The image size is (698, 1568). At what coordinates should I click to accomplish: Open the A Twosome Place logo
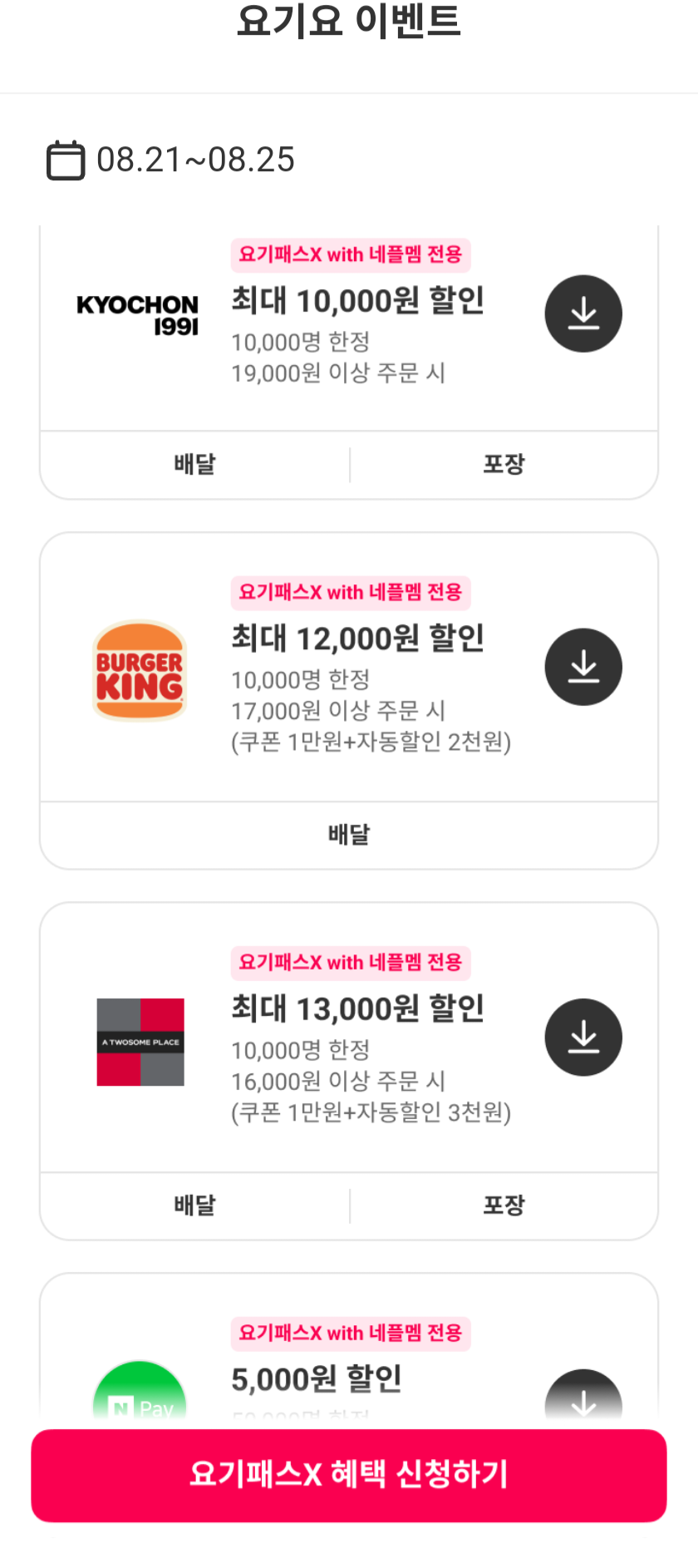tap(140, 1042)
